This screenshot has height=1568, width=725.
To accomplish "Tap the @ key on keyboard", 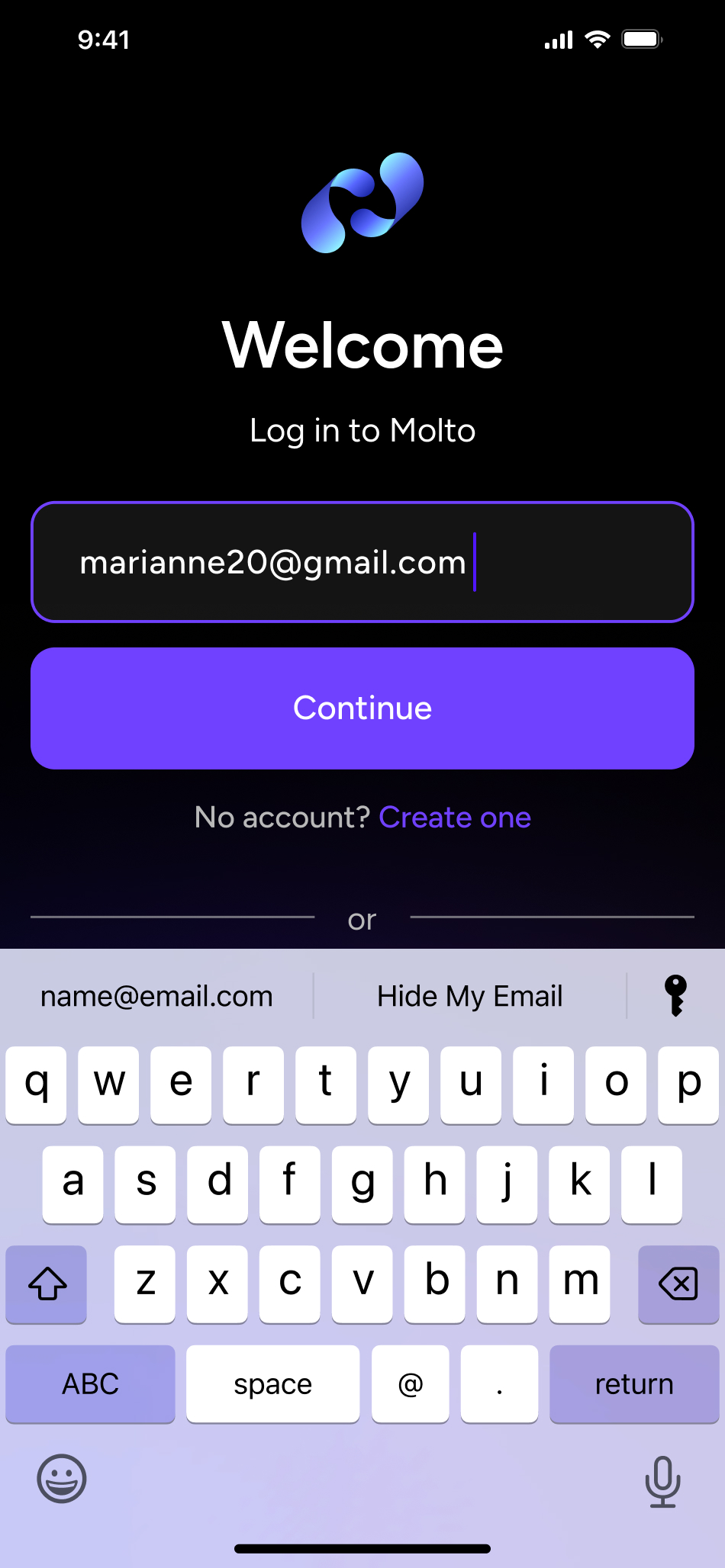I will (411, 1384).
